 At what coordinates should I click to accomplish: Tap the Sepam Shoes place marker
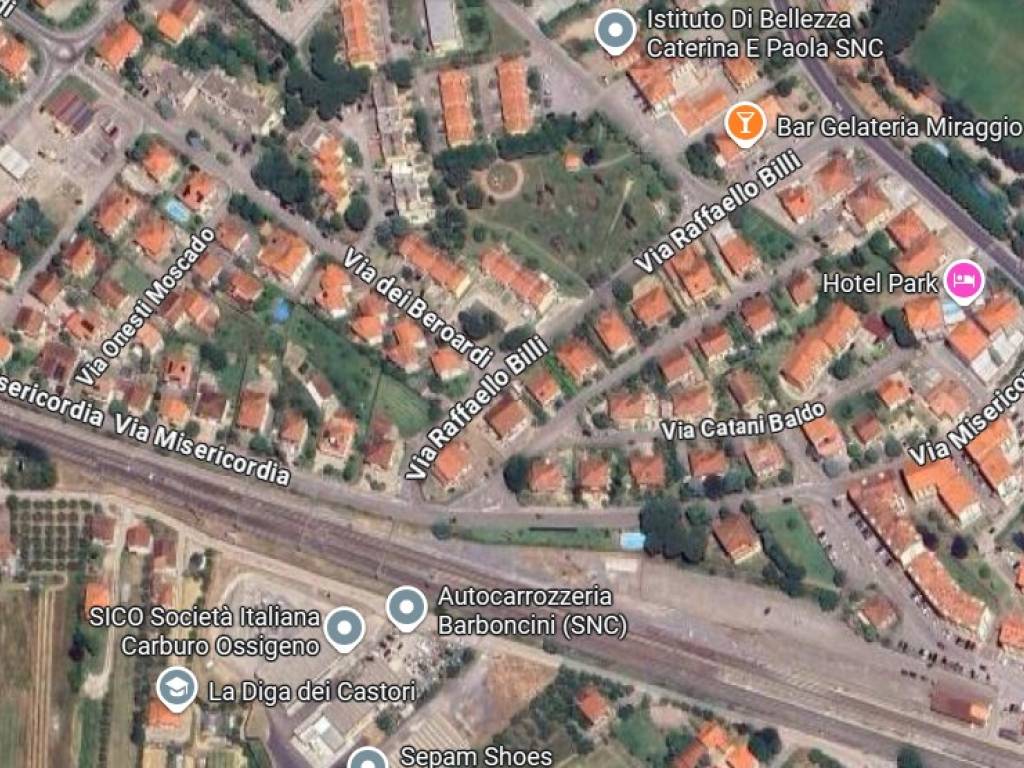click(368, 758)
